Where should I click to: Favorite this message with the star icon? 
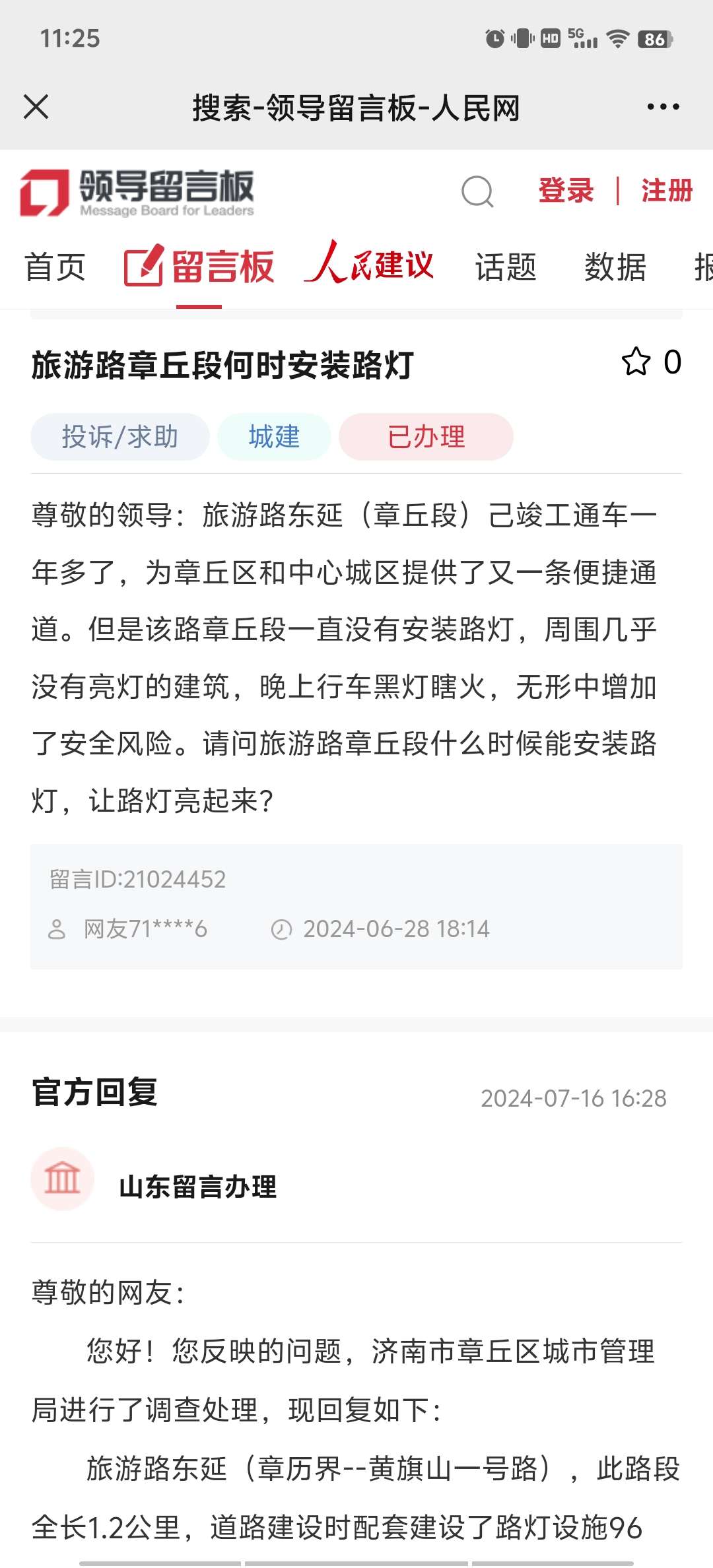tap(636, 362)
